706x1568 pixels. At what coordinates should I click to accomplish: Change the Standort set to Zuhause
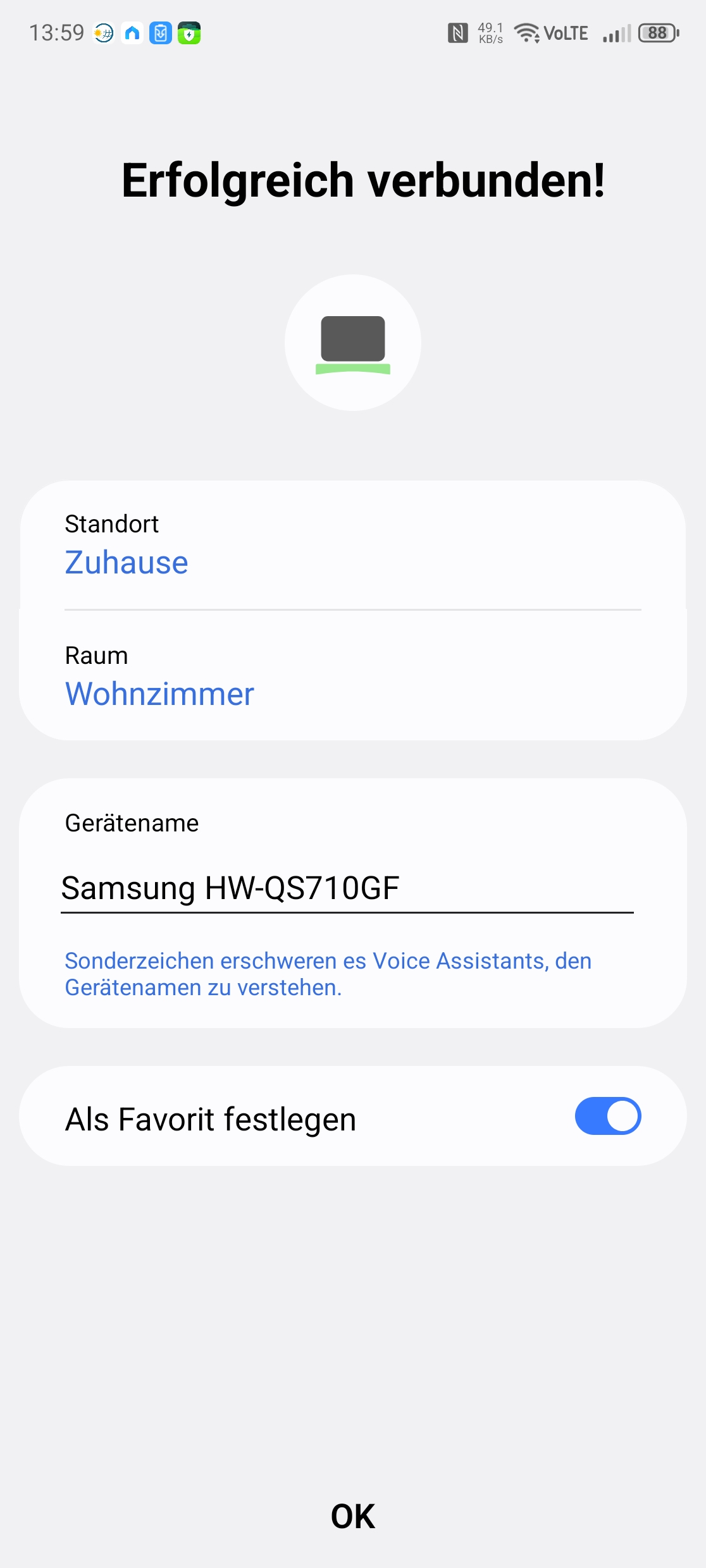click(x=127, y=562)
